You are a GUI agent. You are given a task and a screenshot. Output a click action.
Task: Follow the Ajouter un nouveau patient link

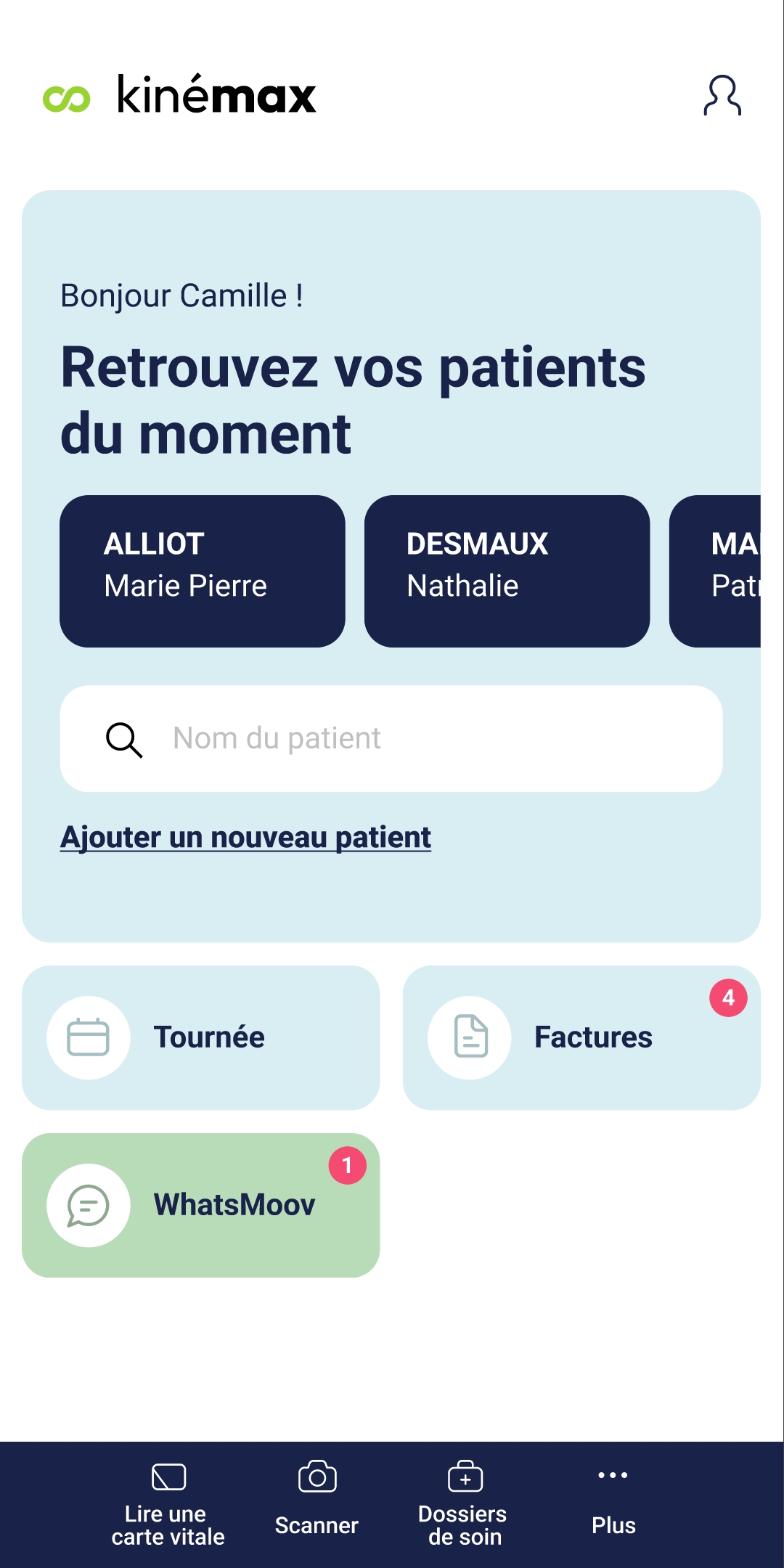click(245, 837)
